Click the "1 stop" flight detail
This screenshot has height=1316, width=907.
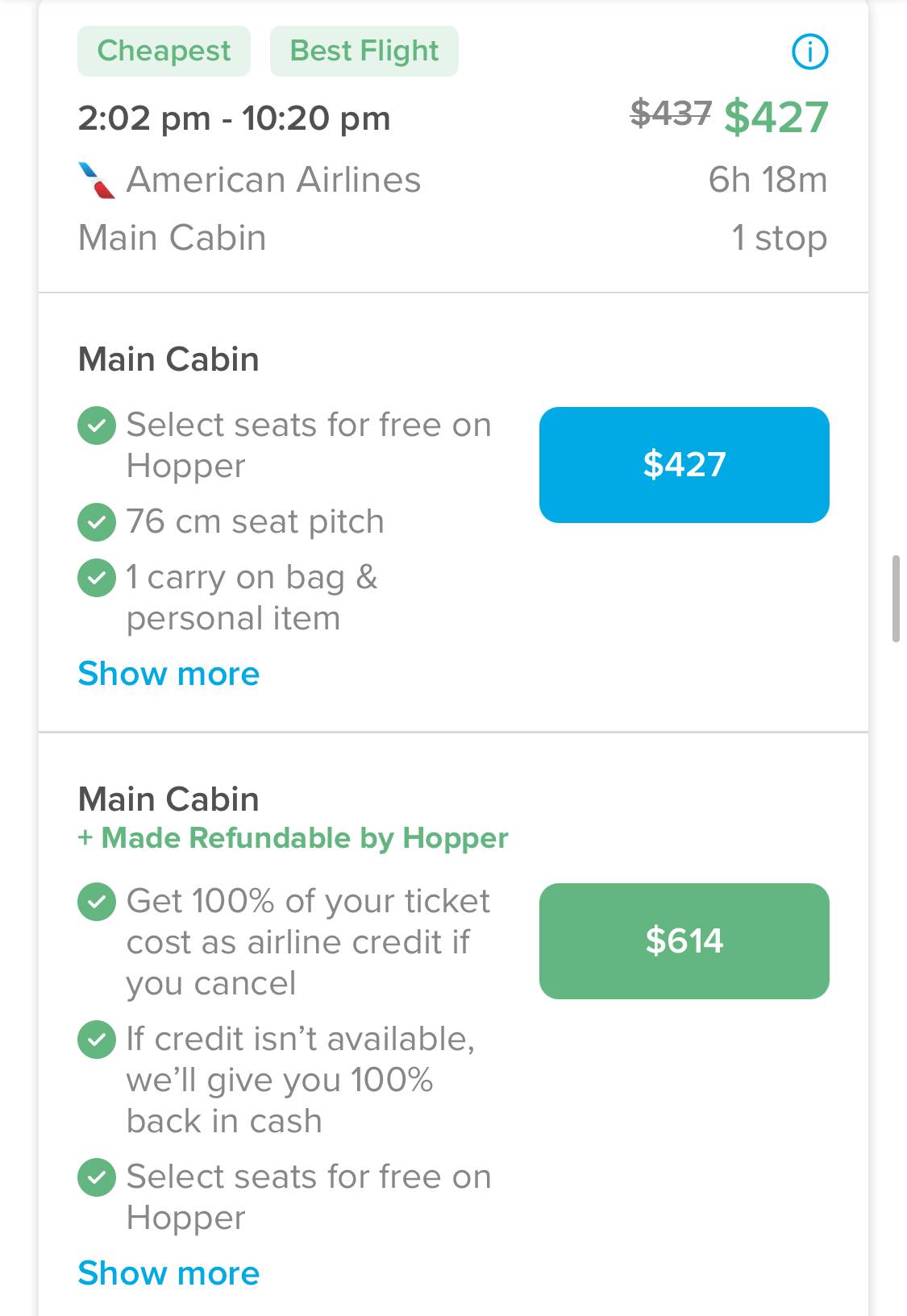point(778,237)
